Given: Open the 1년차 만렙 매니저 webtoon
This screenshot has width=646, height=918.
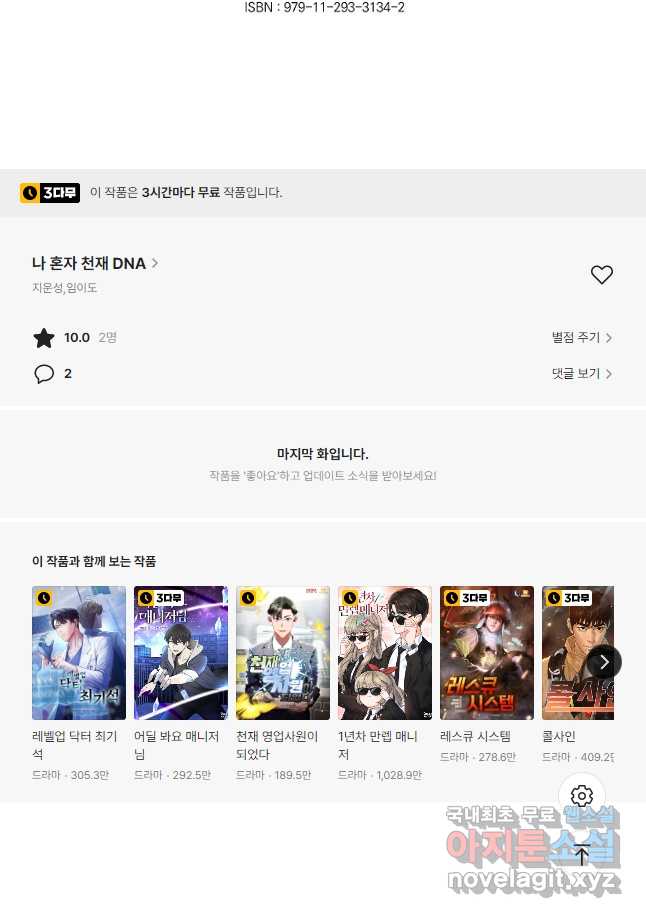Looking at the screenshot, I should tap(385, 653).
